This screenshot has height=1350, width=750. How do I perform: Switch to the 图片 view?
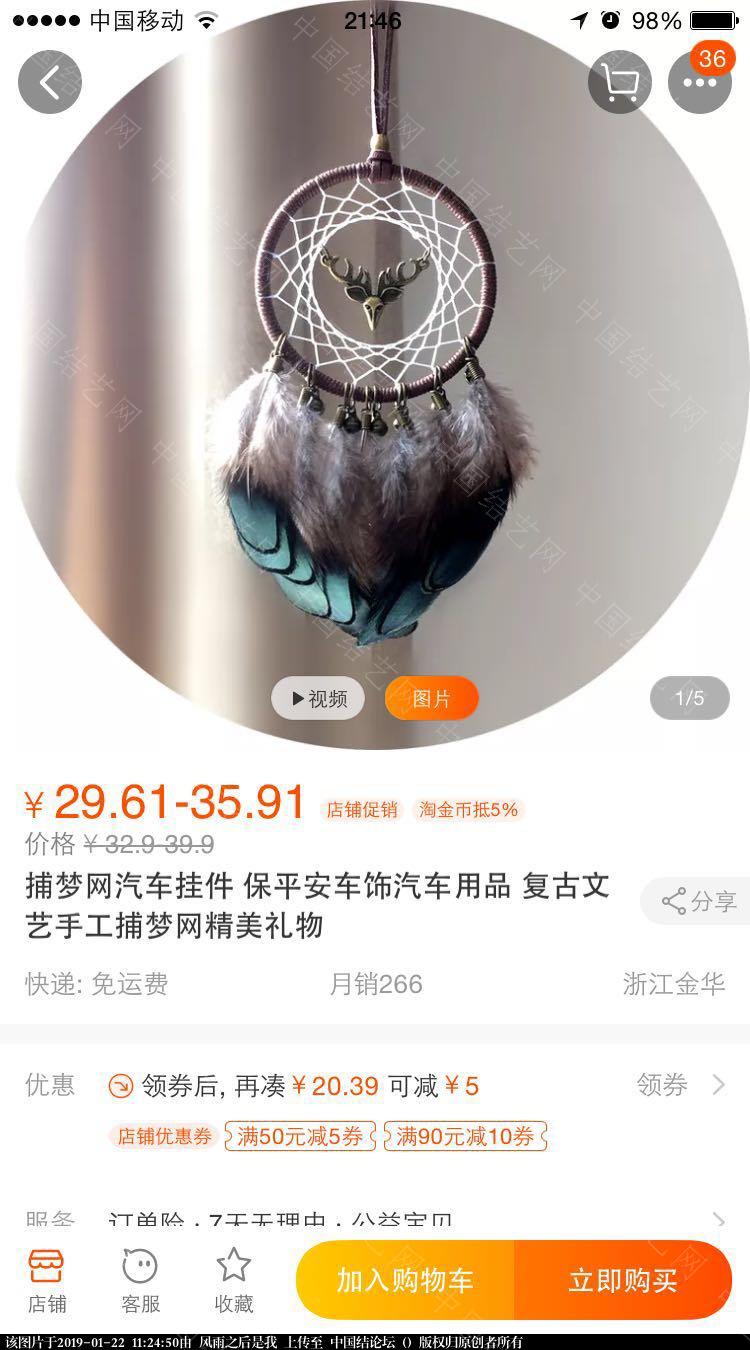(431, 698)
